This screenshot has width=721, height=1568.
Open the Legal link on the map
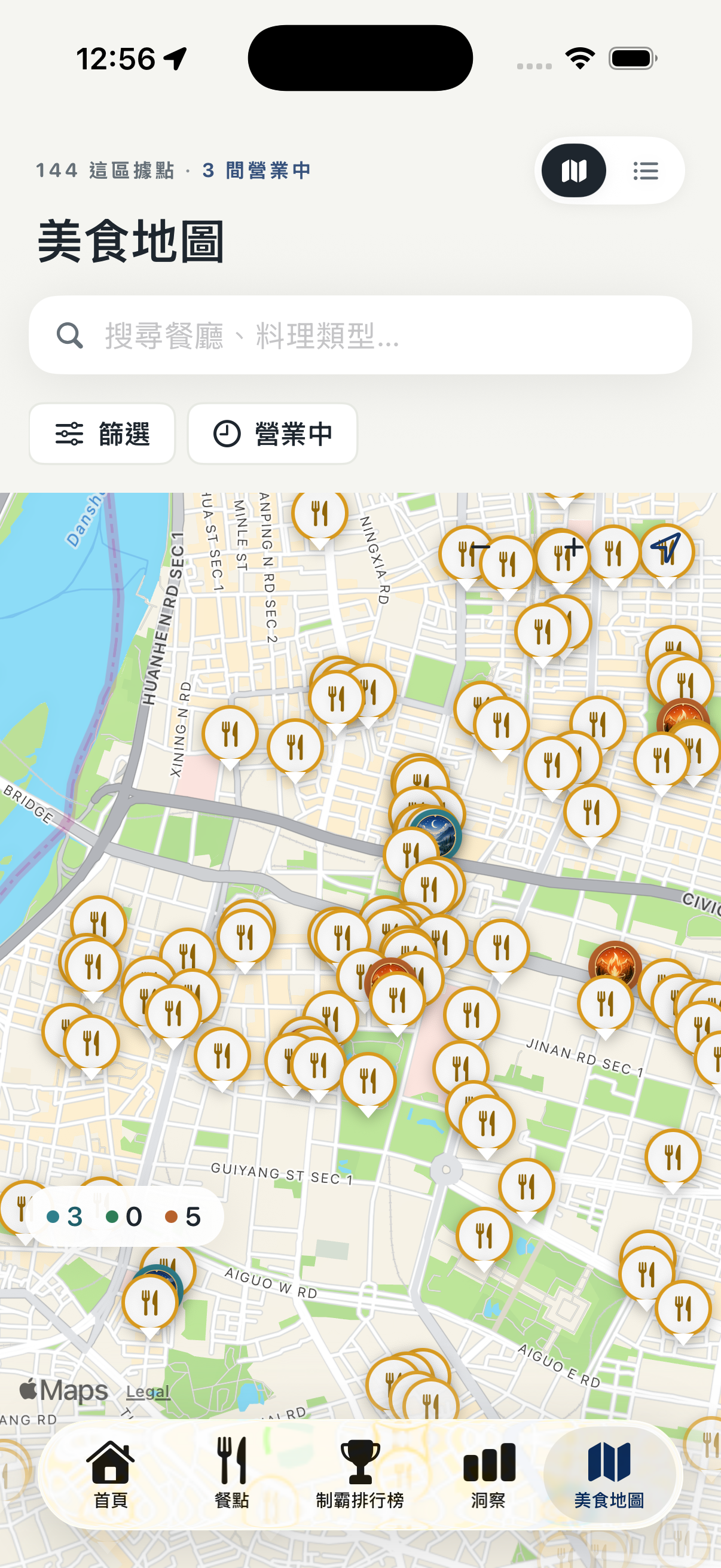coord(148,1392)
